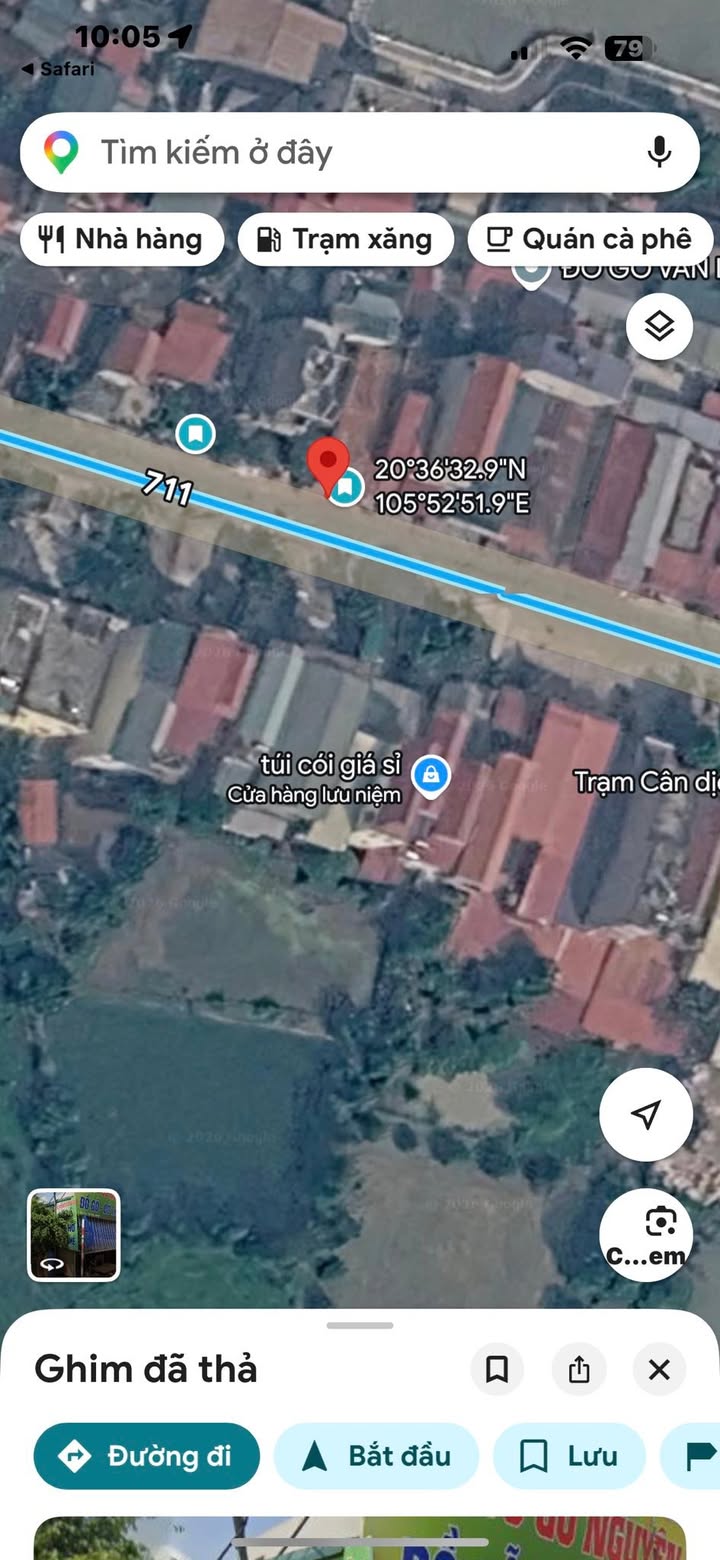Screen dimensions: 720x1560
Task: Open the map layers button
Action: pyautogui.click(x=659, y=326)
